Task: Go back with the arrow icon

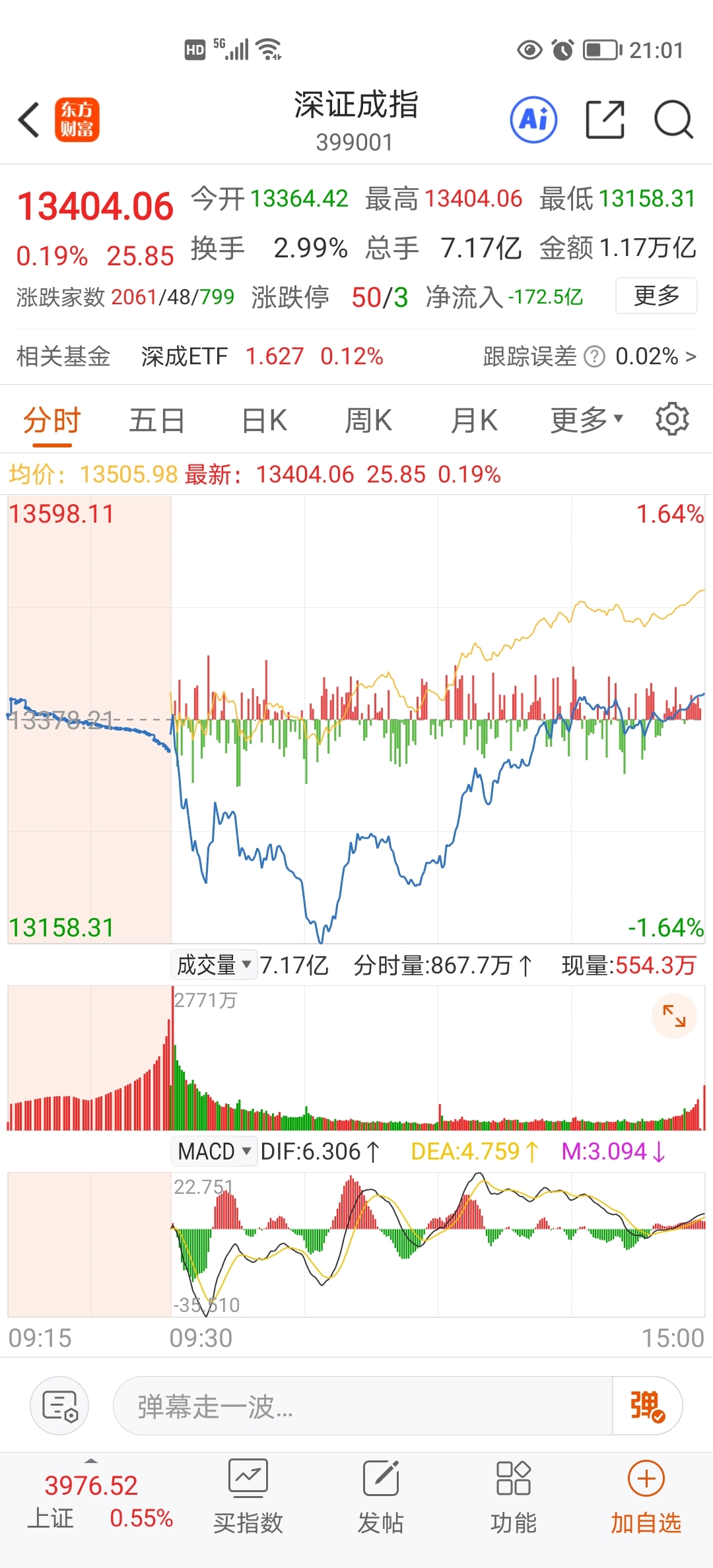Action: (30, 120)
